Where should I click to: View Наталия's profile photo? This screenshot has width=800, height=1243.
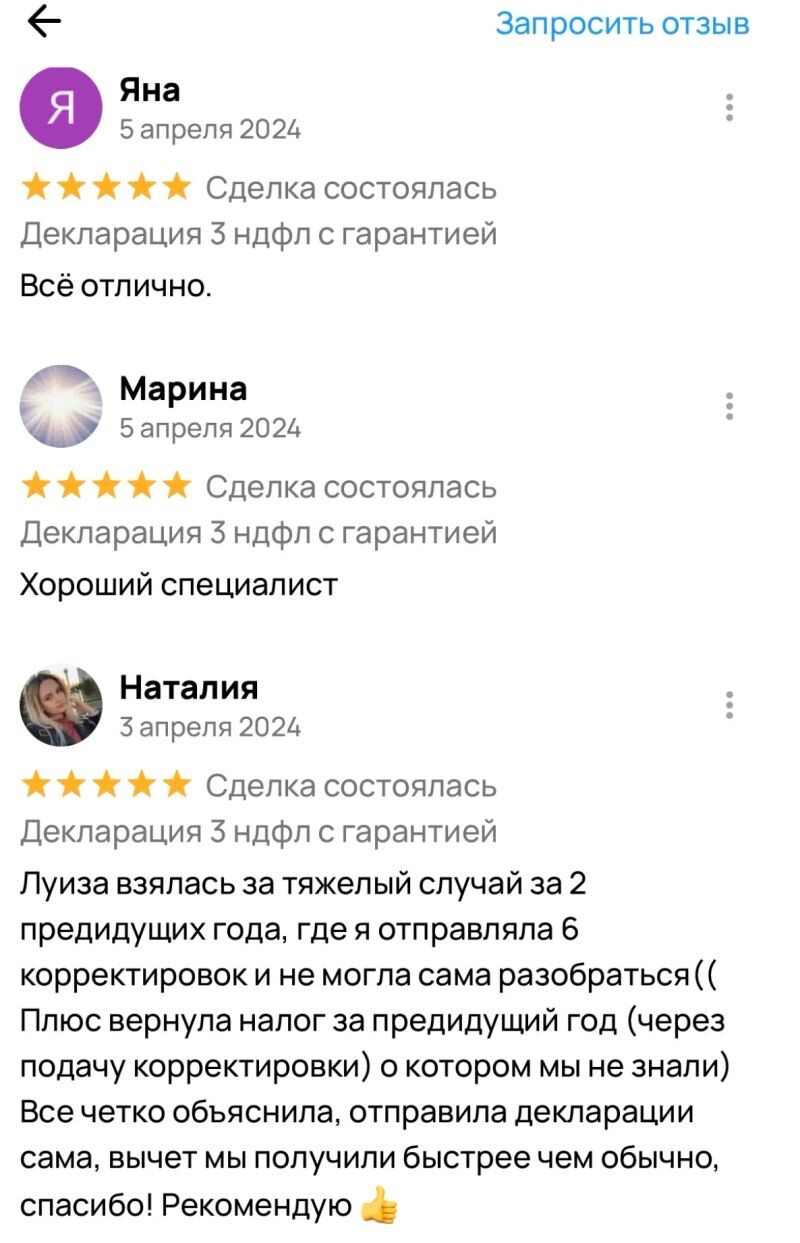click(61, 705)
